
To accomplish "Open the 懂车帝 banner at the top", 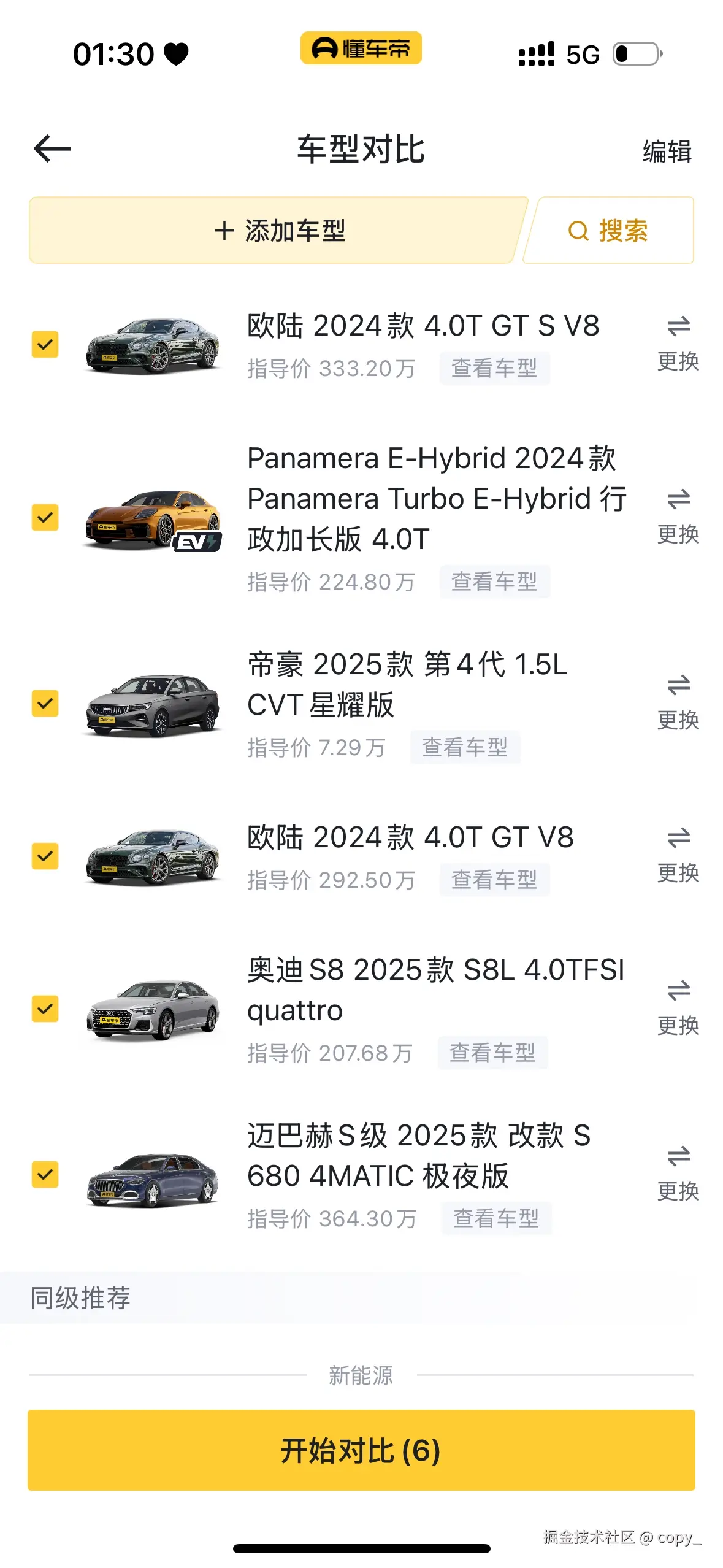I will [x=361, y=49].
